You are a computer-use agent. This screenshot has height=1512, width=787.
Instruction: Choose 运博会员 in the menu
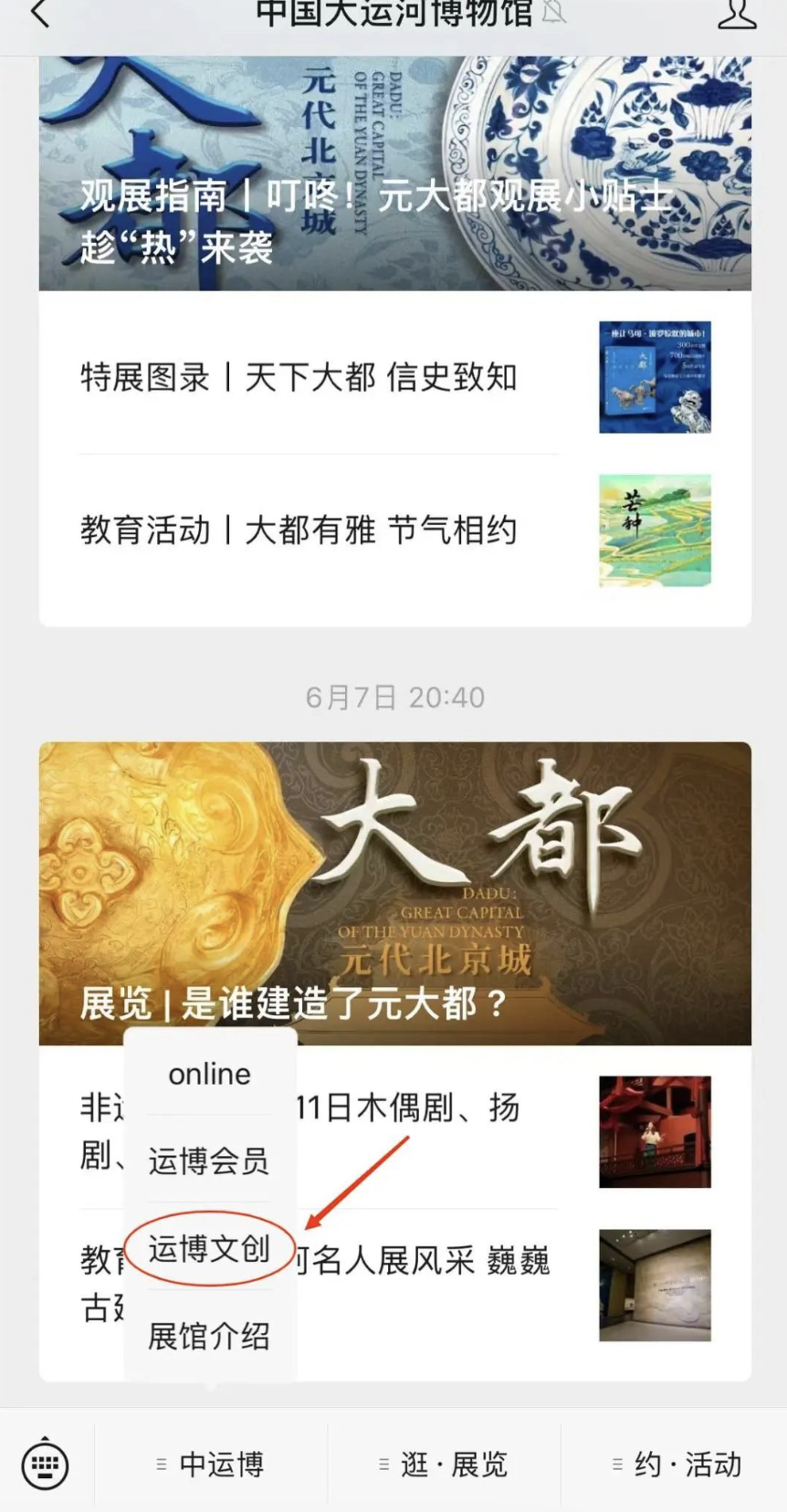(x=209, y=1161)
